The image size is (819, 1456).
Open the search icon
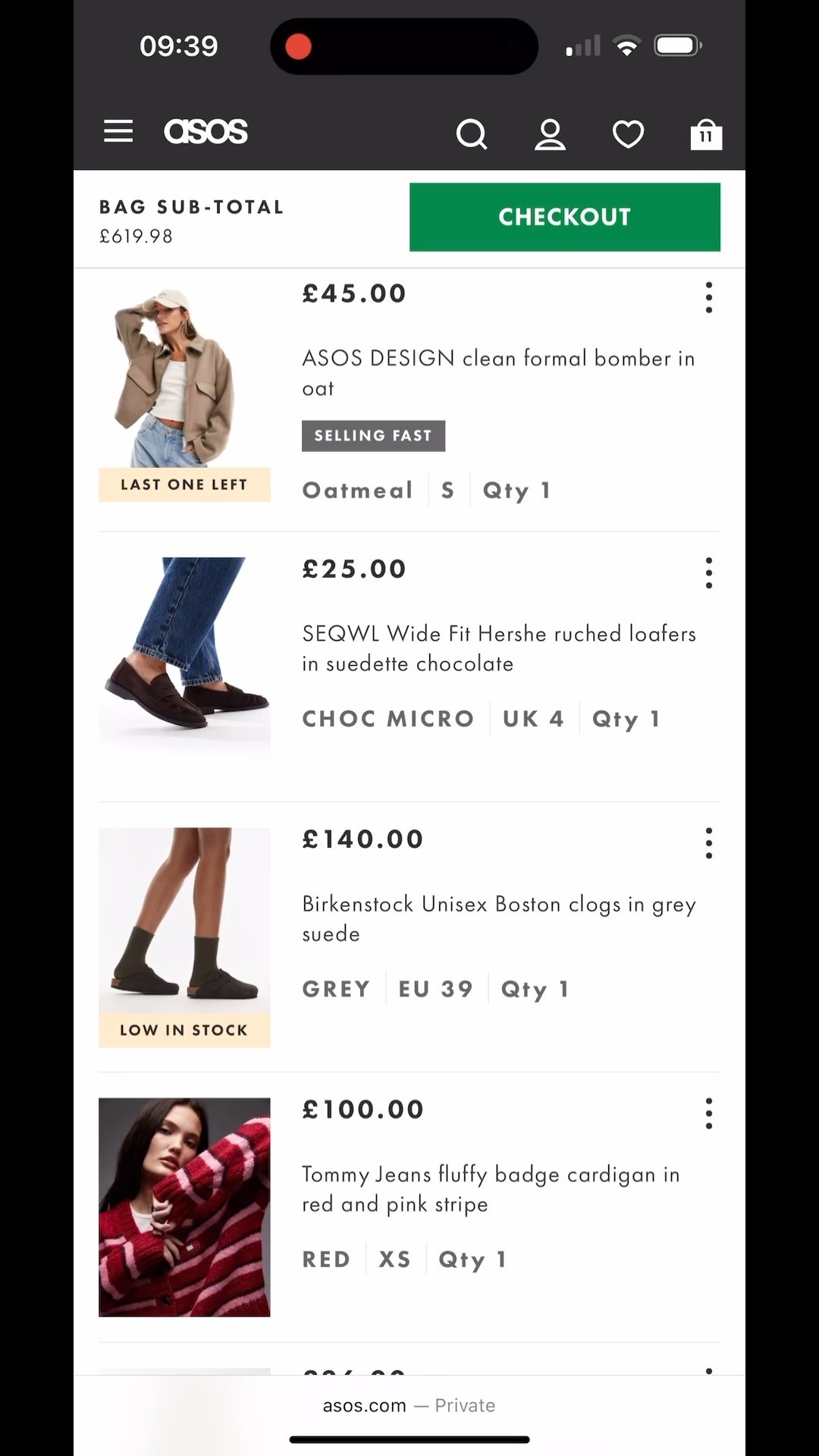[472, 134]
